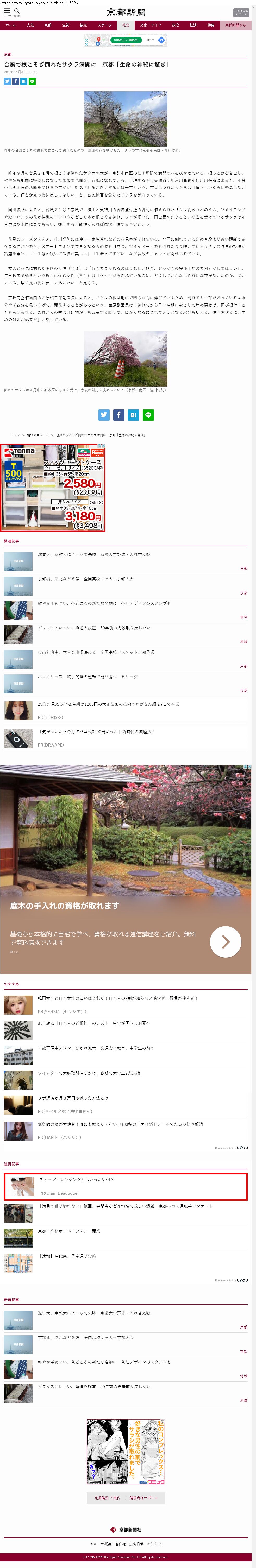Share article on Facebook below the headline
Image resolution: width=256 pixels, height=1568 pixels.
click(x=15, y=81)
